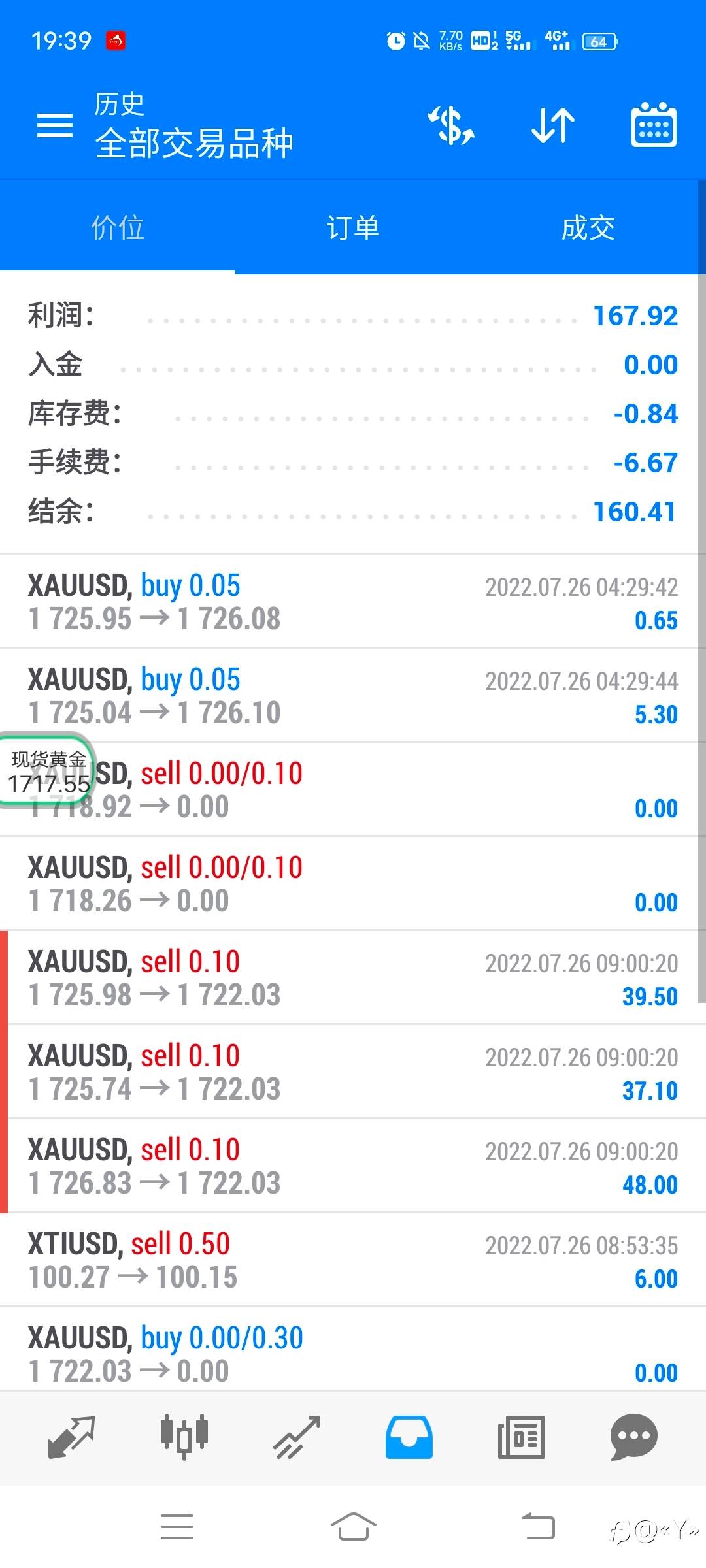
Task: Open the sort arrows option
Action: tap(553, 125)
